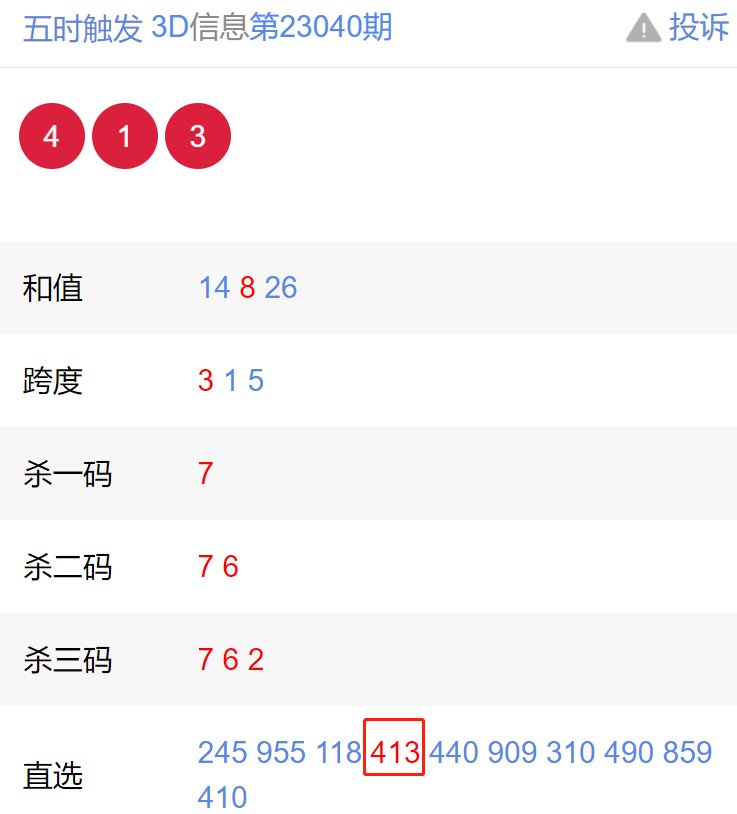The width and height of the screenshot is (737, 814).
Task: Open the 五时触发 author link
Action: (83, 28)
